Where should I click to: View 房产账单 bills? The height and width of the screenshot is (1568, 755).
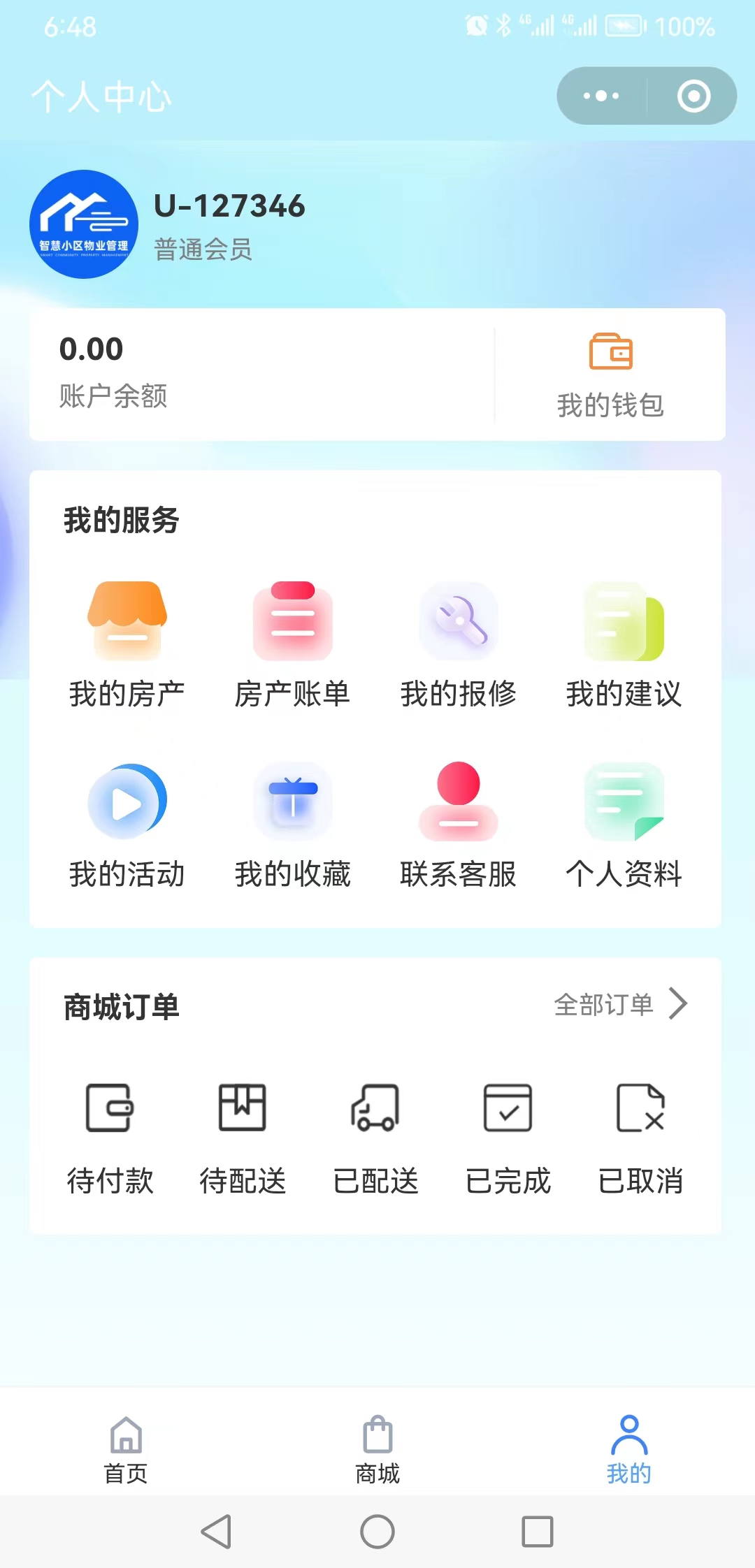pos(292,644)
